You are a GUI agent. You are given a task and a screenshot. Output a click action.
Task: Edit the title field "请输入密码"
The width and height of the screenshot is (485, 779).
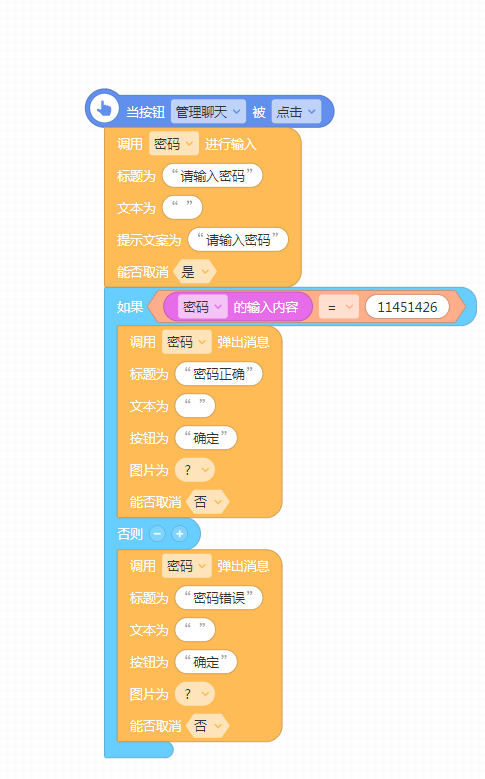coord(212,176)
